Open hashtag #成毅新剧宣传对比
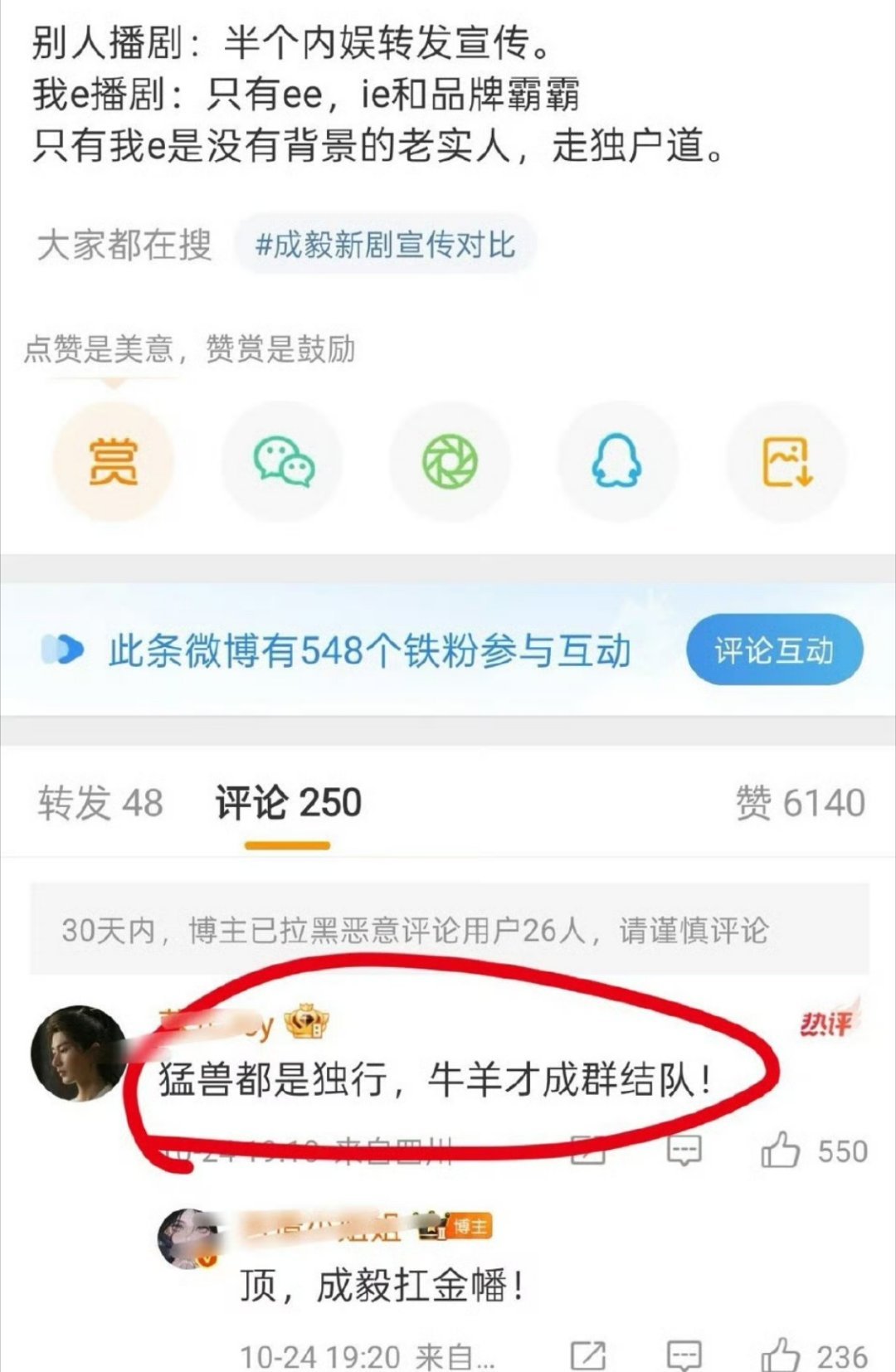The image size is (896, 1372). 385,245
